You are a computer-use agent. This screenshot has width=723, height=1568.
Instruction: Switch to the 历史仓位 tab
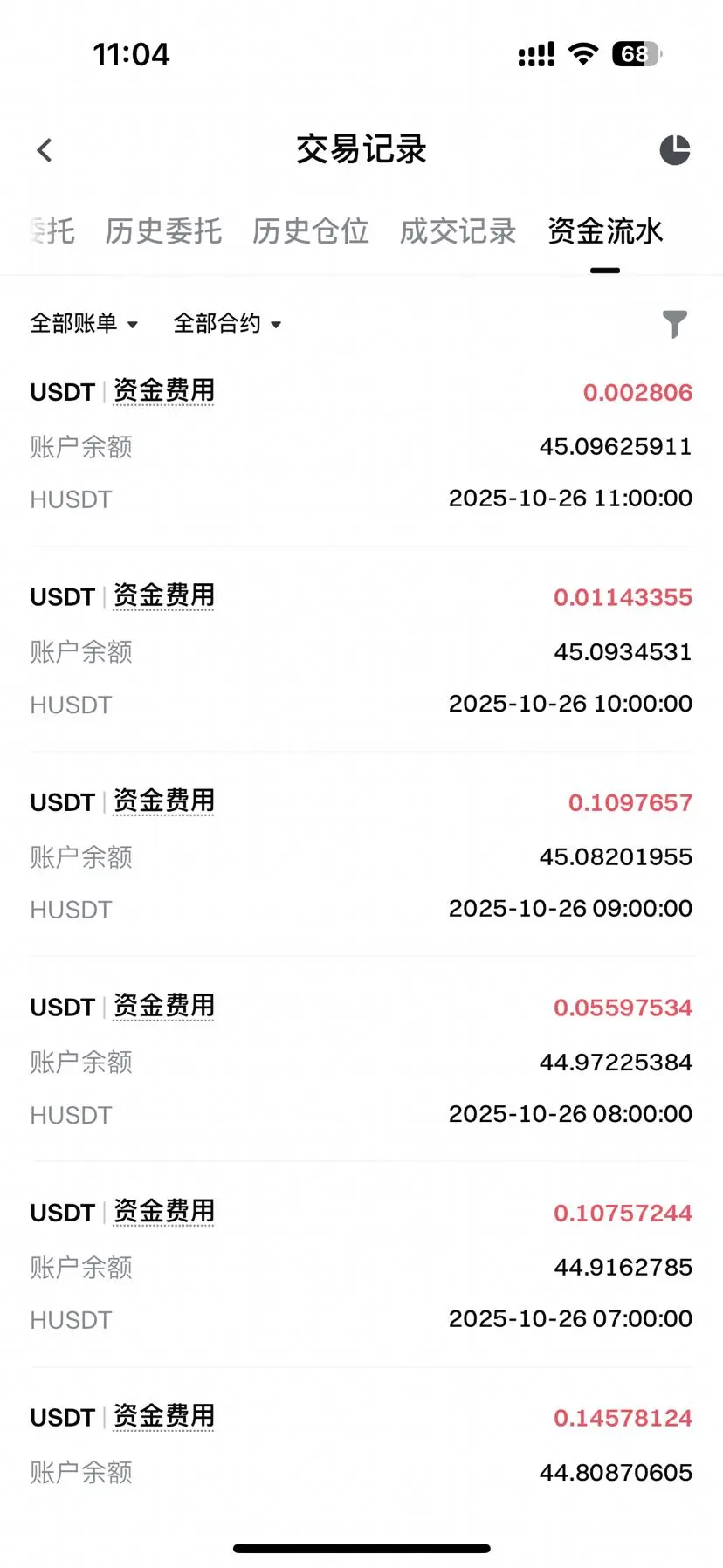coord(311,231)
